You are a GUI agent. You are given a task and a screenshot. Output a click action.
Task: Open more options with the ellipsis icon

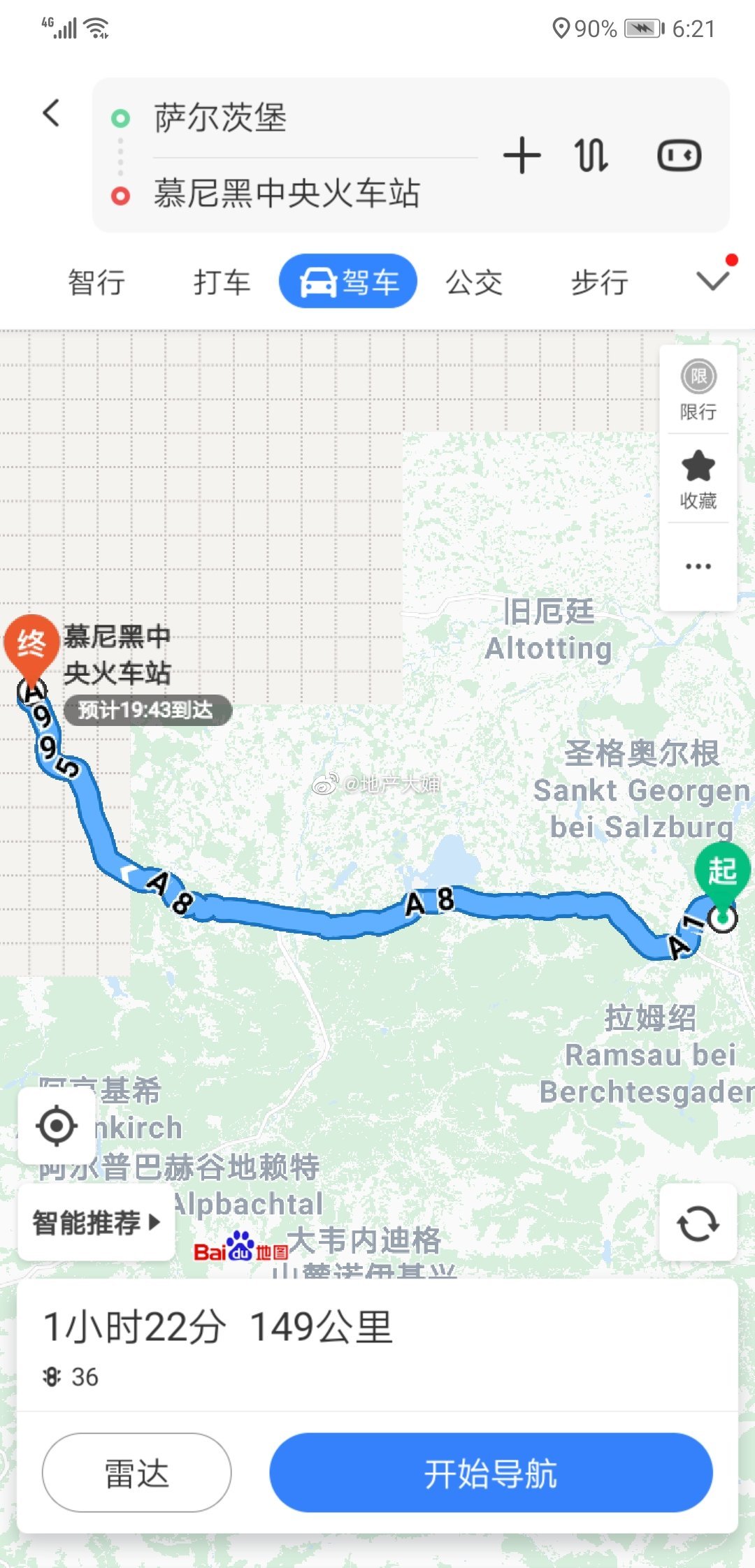(698, 566)
